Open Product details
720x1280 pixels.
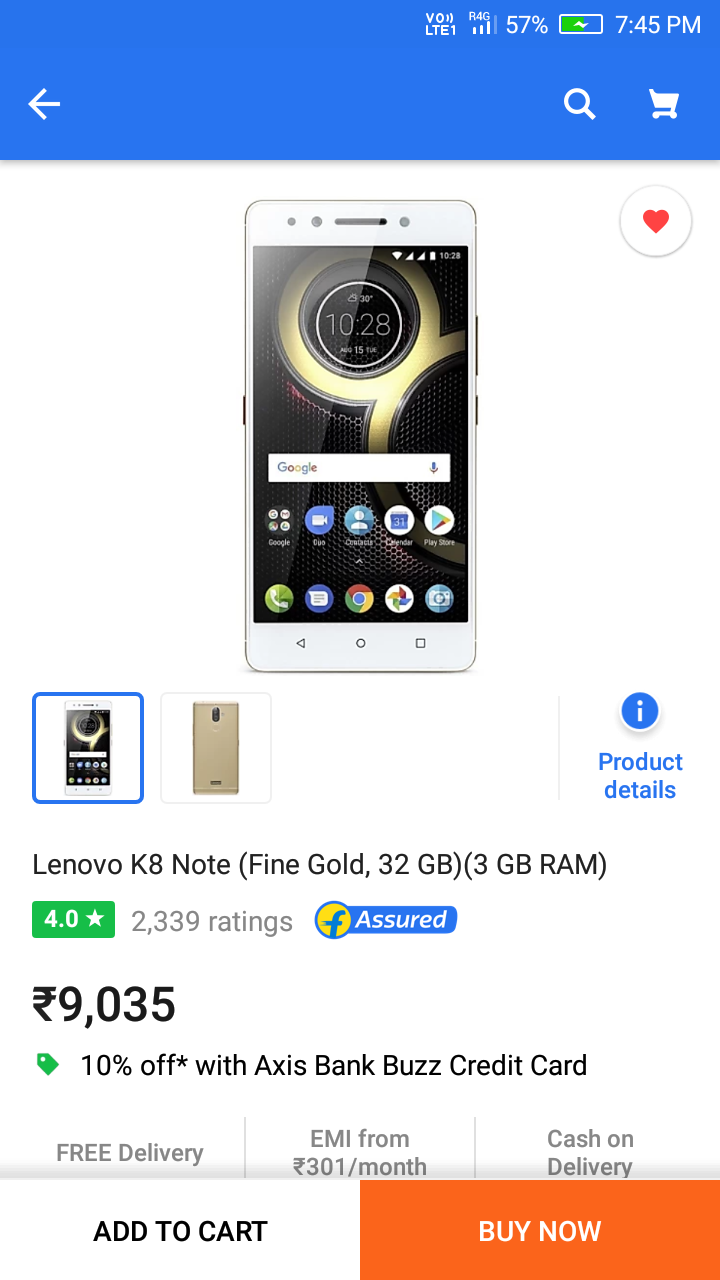(640, 748)
